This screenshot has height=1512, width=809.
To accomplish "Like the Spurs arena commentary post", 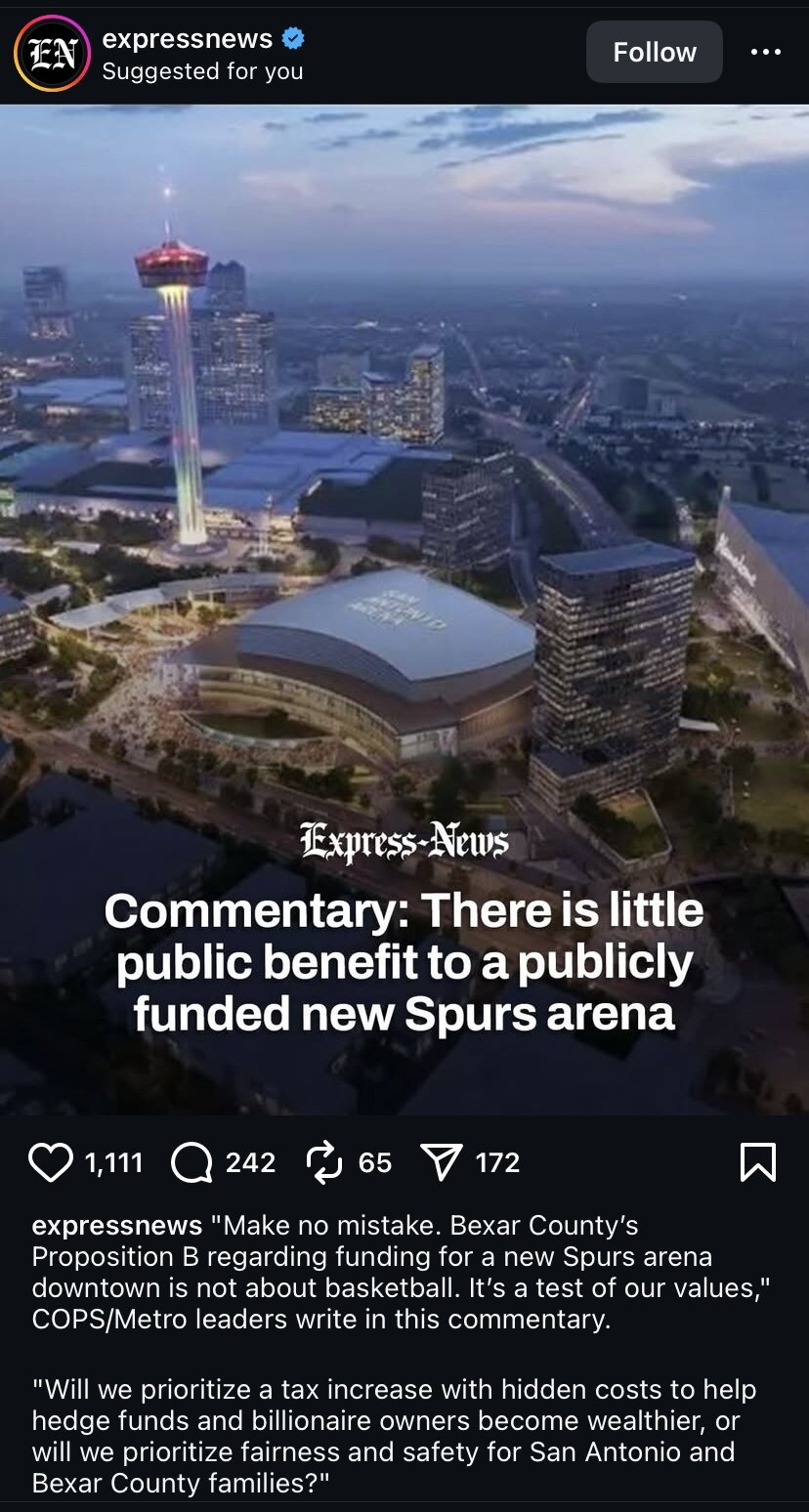I will [51, 1162].
